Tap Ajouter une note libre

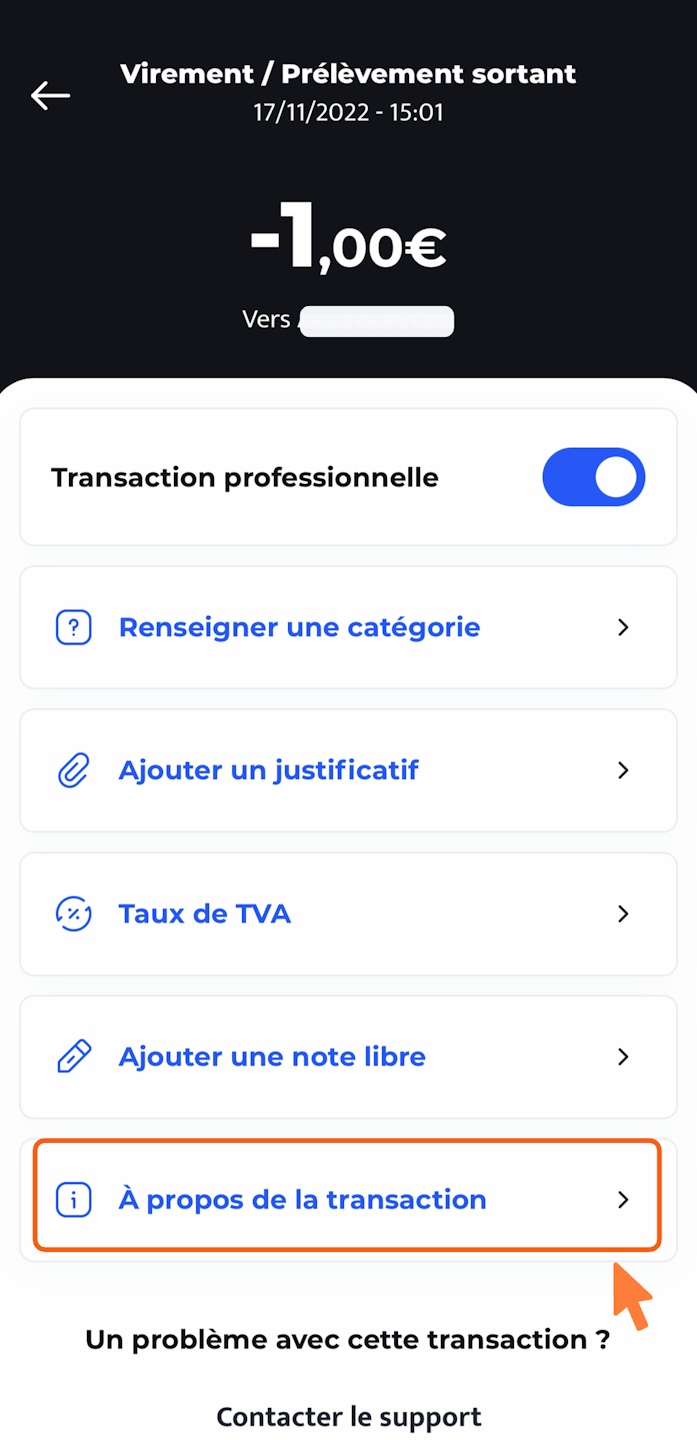348,1057
